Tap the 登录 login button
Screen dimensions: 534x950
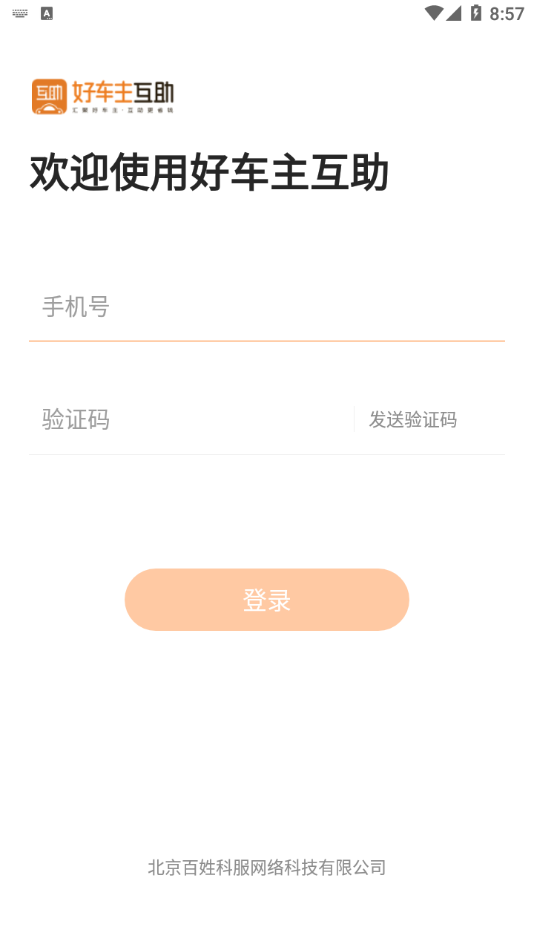(267, 600)
